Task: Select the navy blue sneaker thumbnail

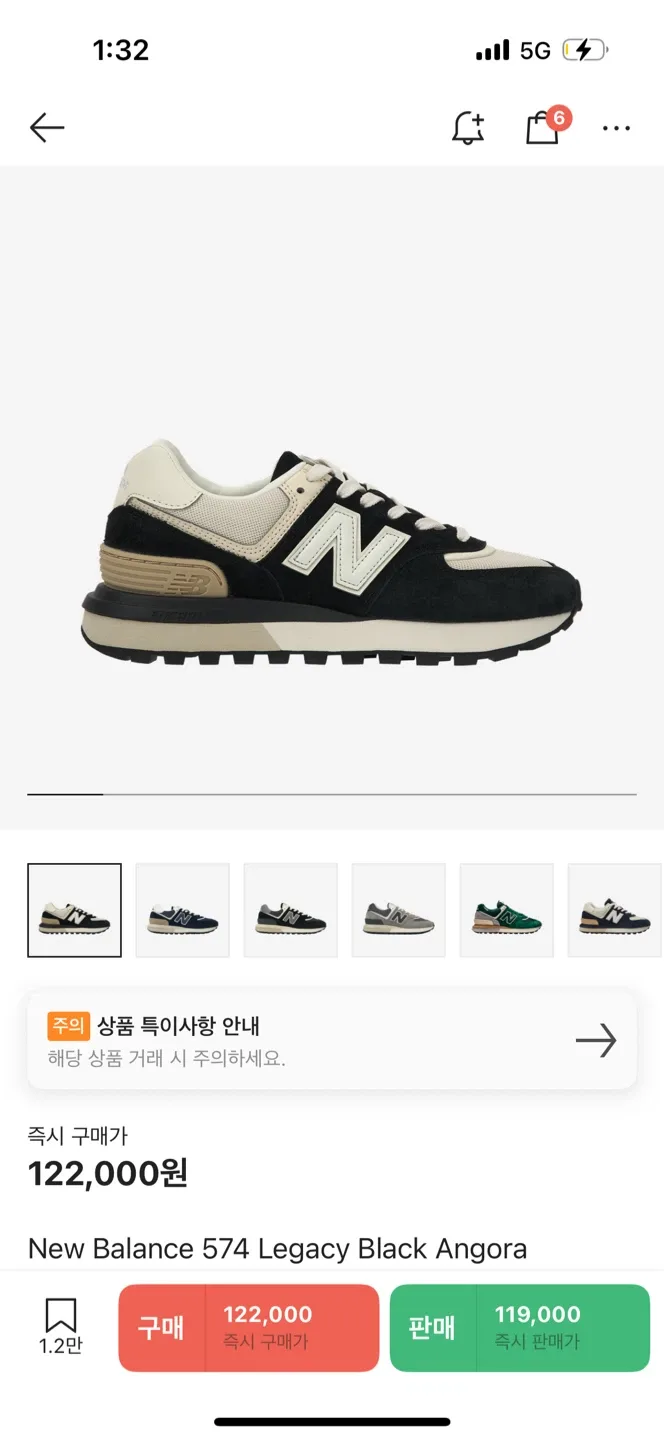Action: (x=183, y=910)
